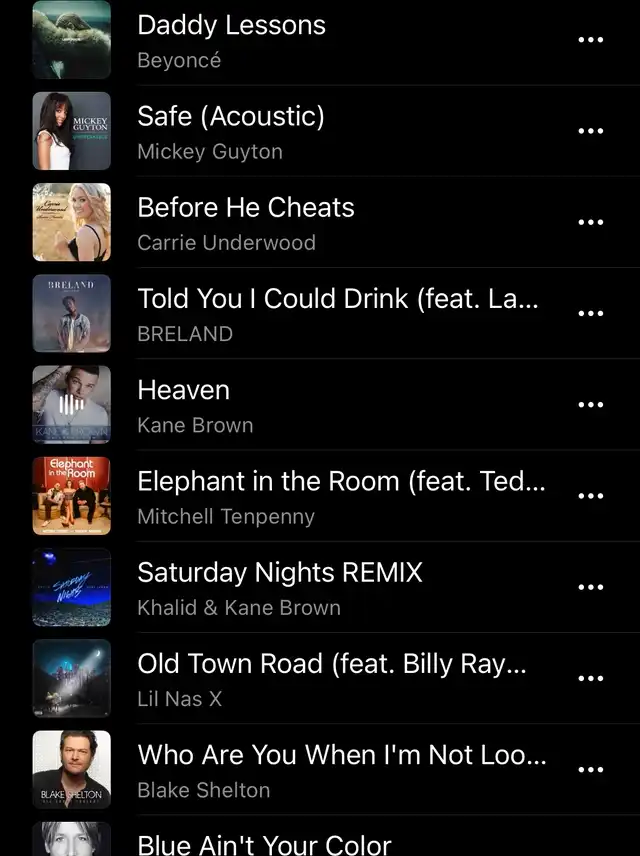Screen dimensions: 640x856
Task: Open more options for Safe (Acoustic)
Action: [x=591, y=131]
